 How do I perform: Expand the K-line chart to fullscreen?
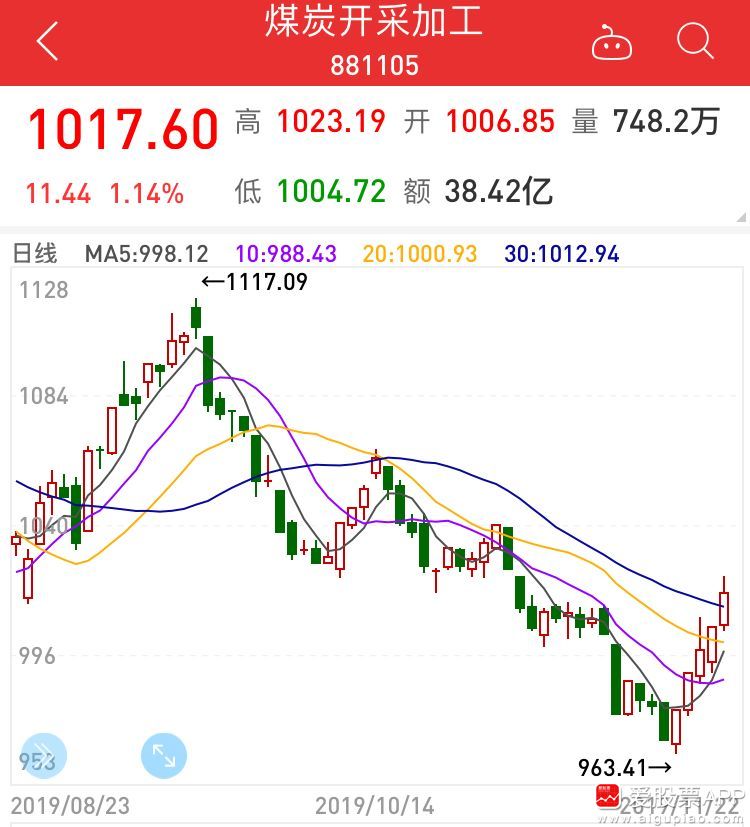pos(163,756)
